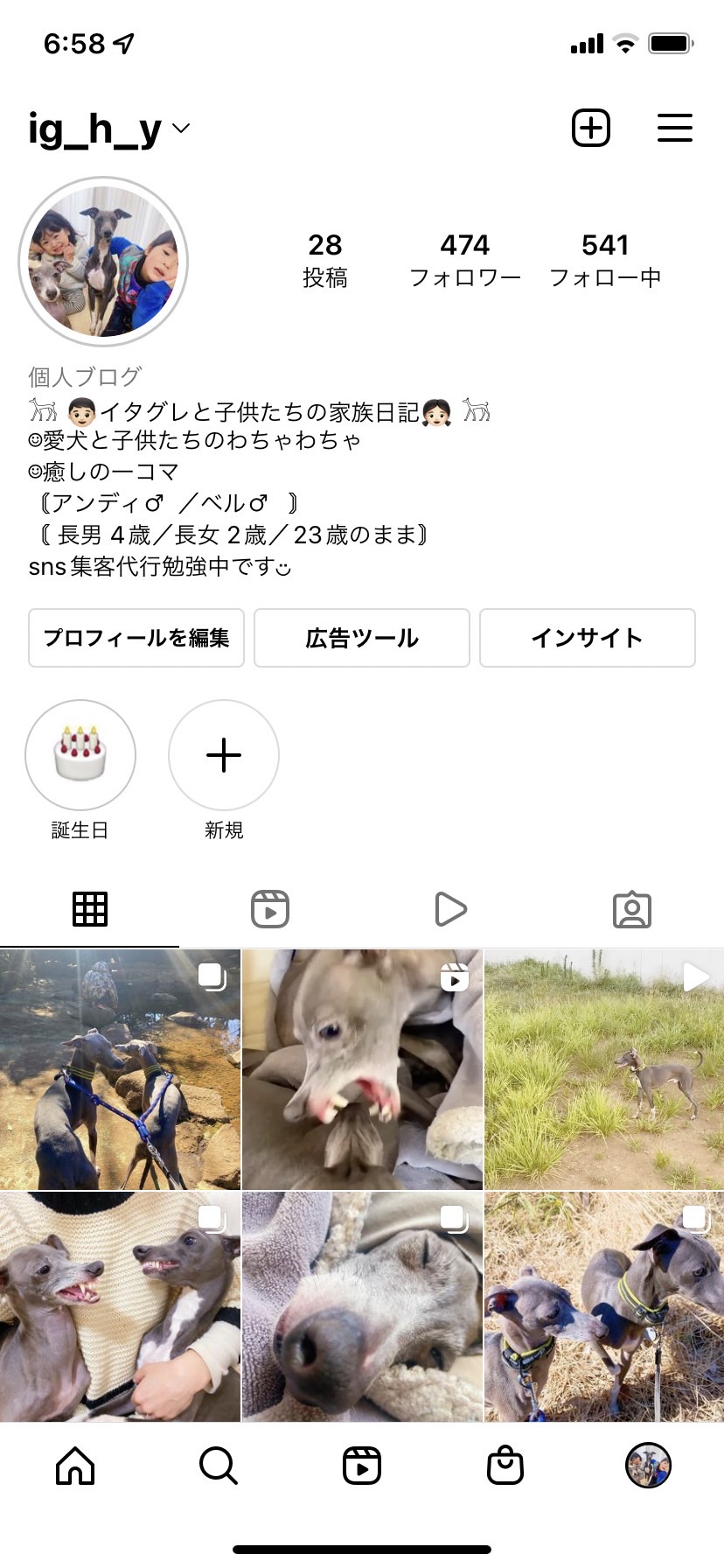Tap the create new post plus icon
724x1568 pixels.
pyautogui.click(x=591, y=128)
